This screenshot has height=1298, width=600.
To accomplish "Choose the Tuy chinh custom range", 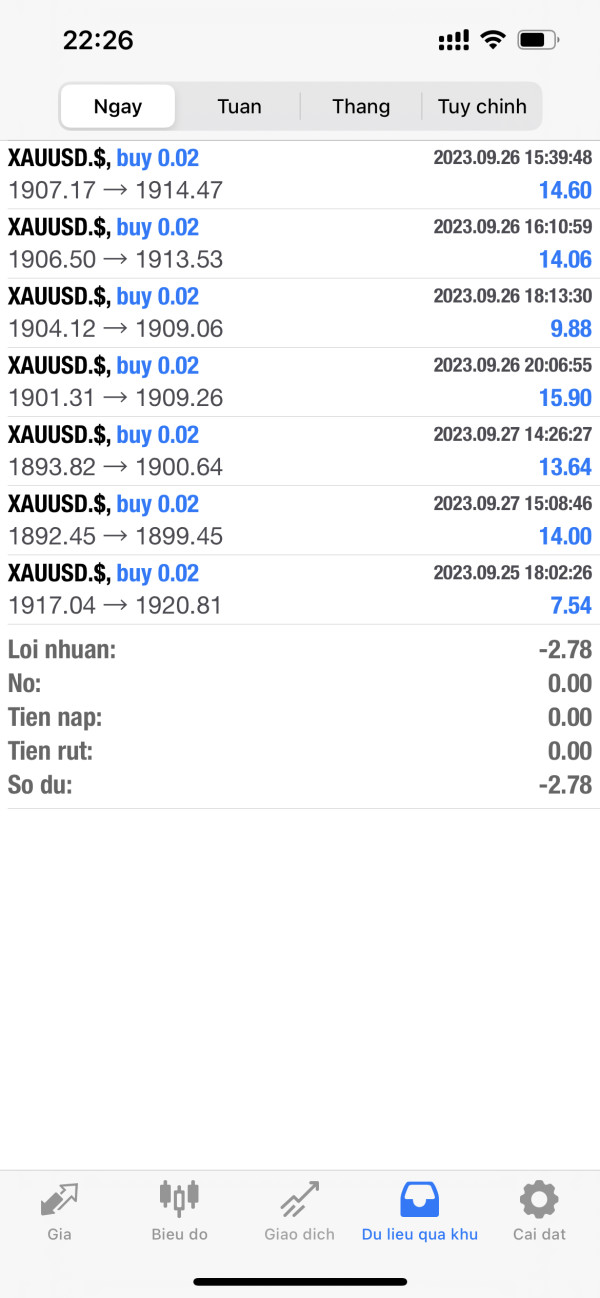I will (x=482, y=107).
